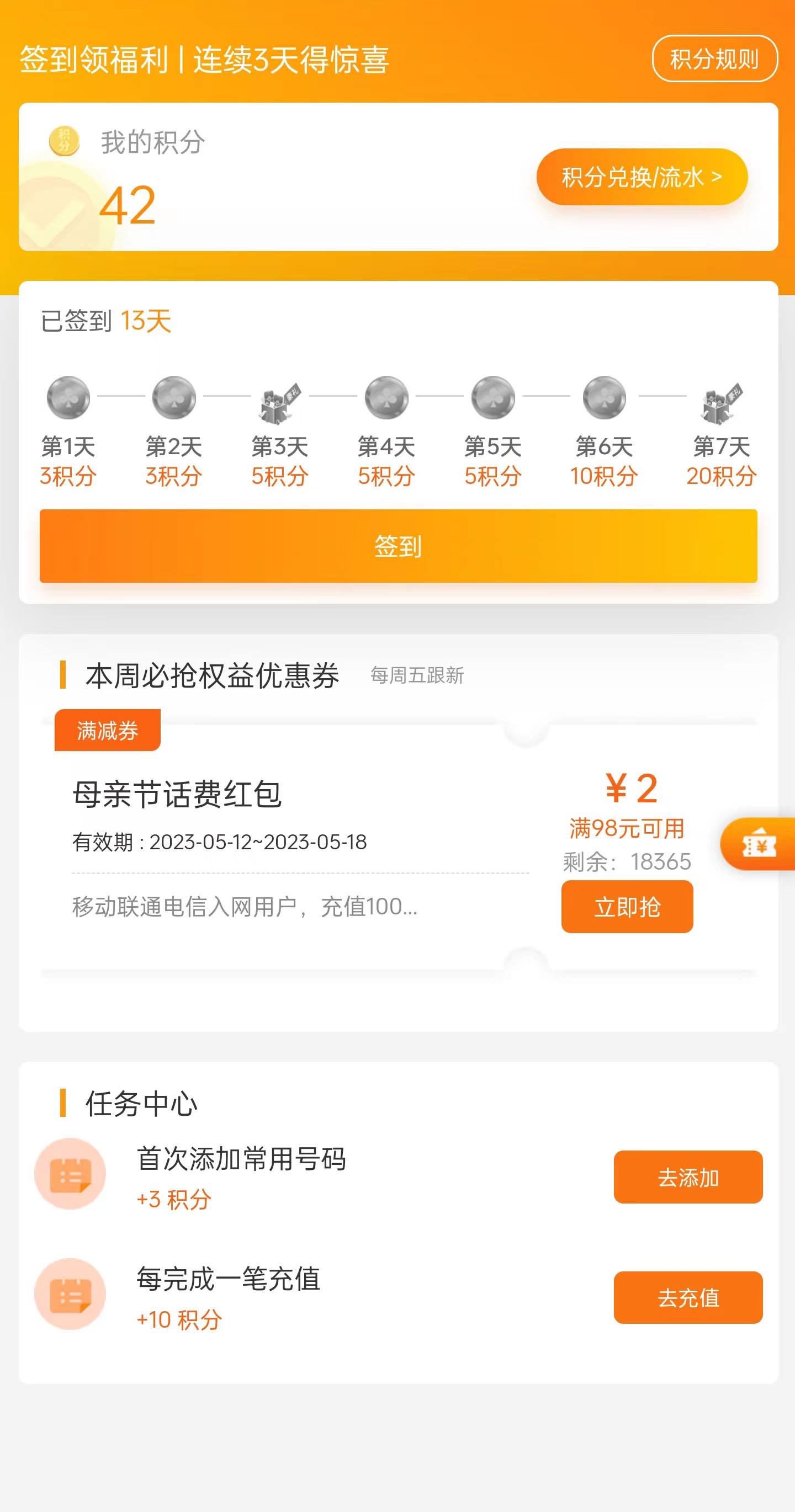Tap 去添加 to add a common number
795x1512 pixels.
687,1178
